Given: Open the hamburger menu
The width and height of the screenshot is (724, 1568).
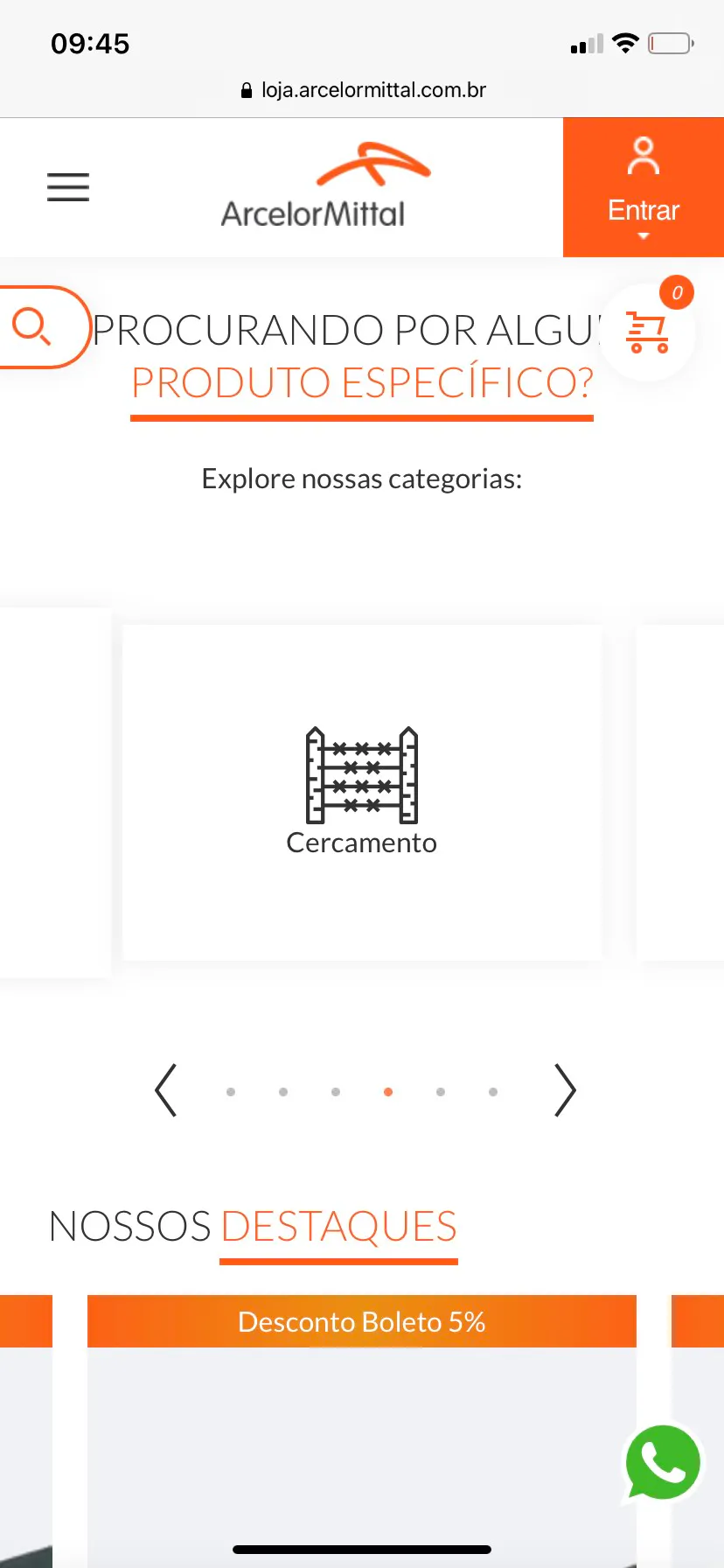Looking at the screenshot, I should pos(68,187).
